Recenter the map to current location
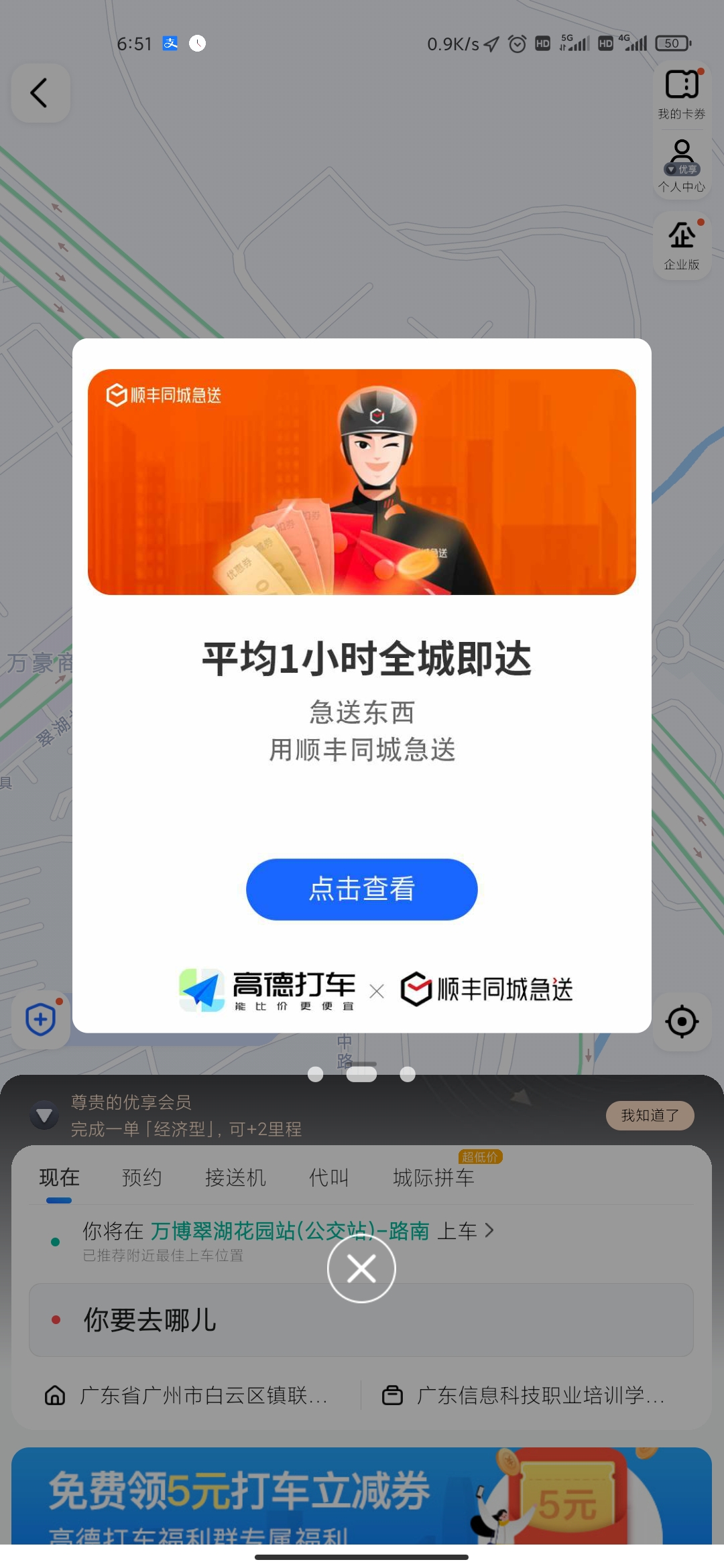The image size is (724, 1568). tap(682, 1022)
